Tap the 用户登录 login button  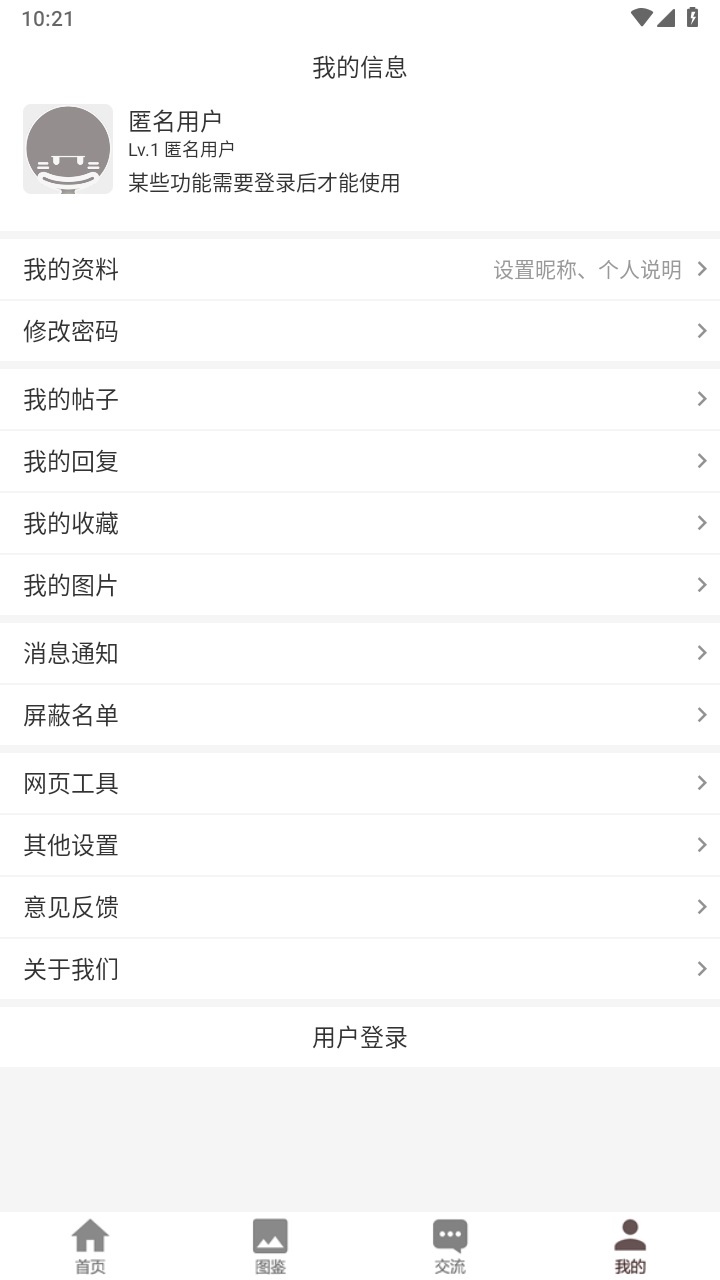click(x=360, y=1038)
